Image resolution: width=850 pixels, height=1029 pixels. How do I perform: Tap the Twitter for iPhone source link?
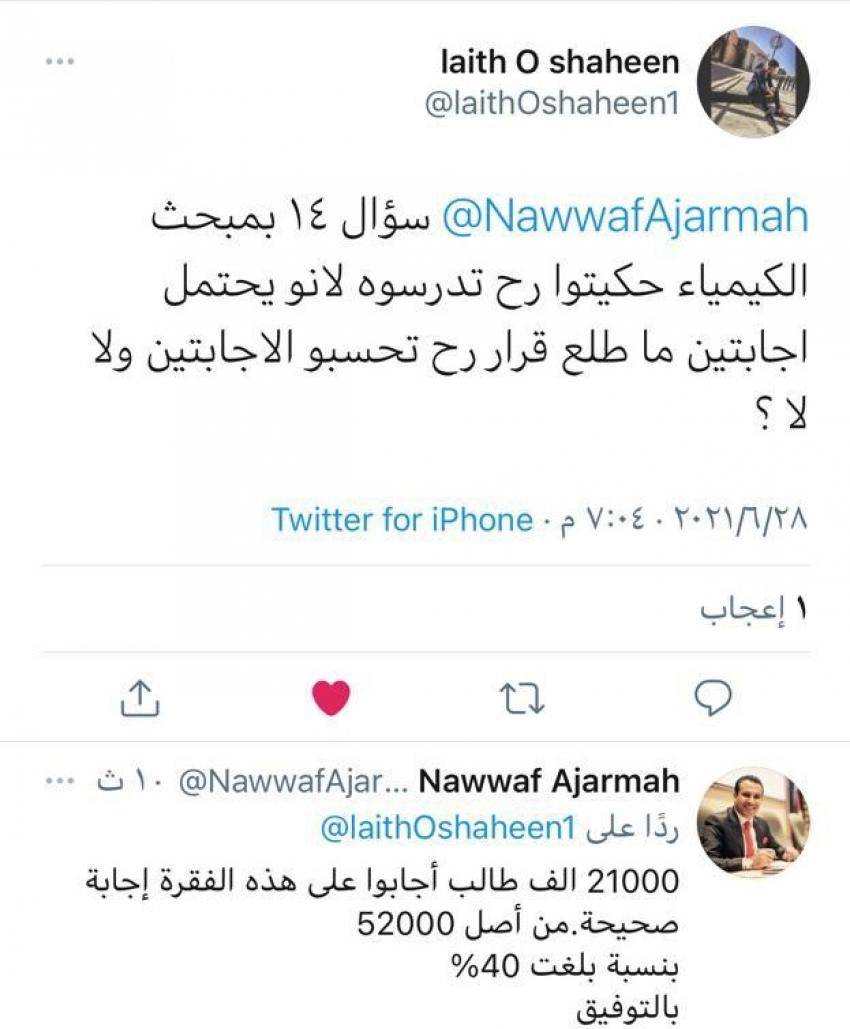[x=401, y=520]
